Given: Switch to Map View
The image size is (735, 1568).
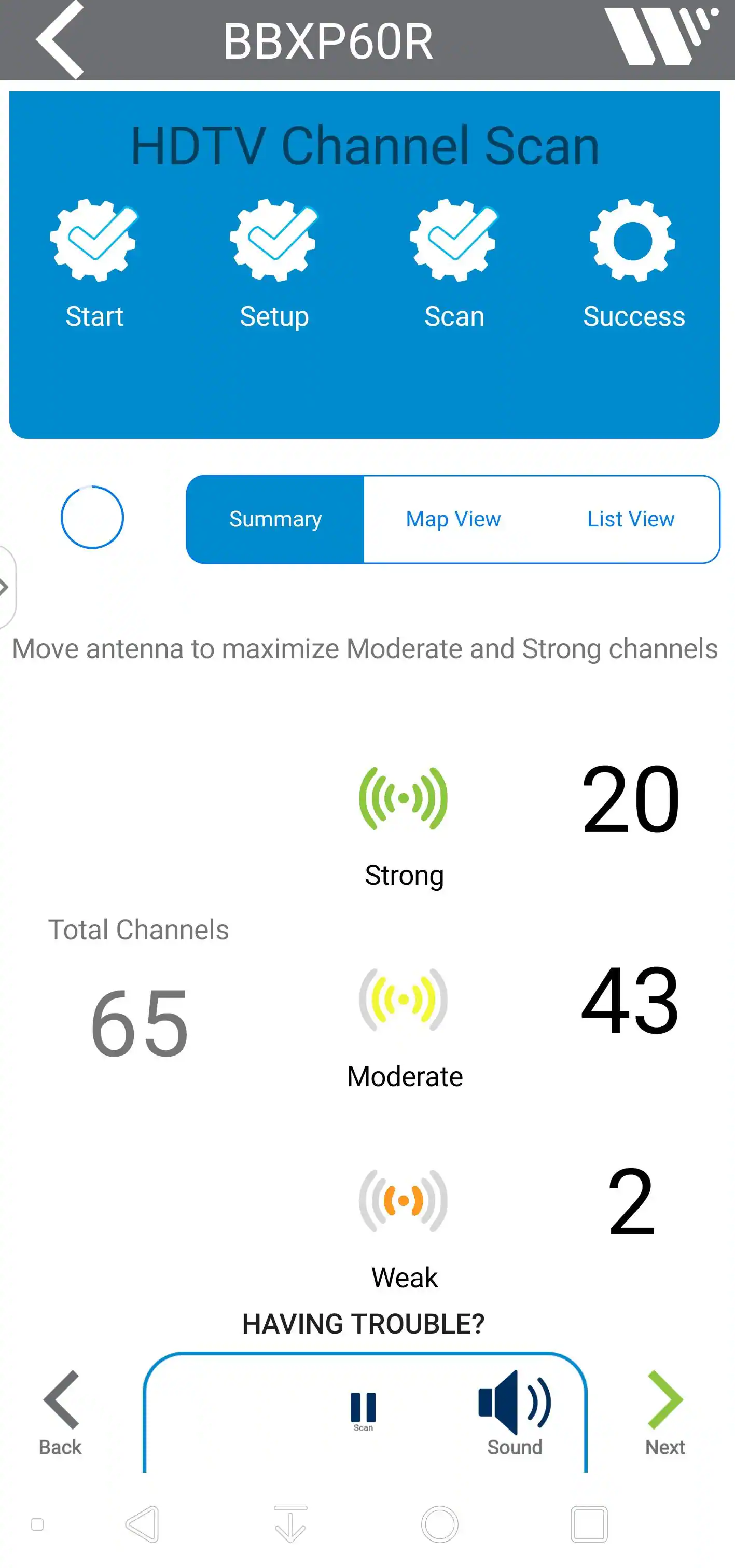Looking at the screenshot, I should pos(453,519).
